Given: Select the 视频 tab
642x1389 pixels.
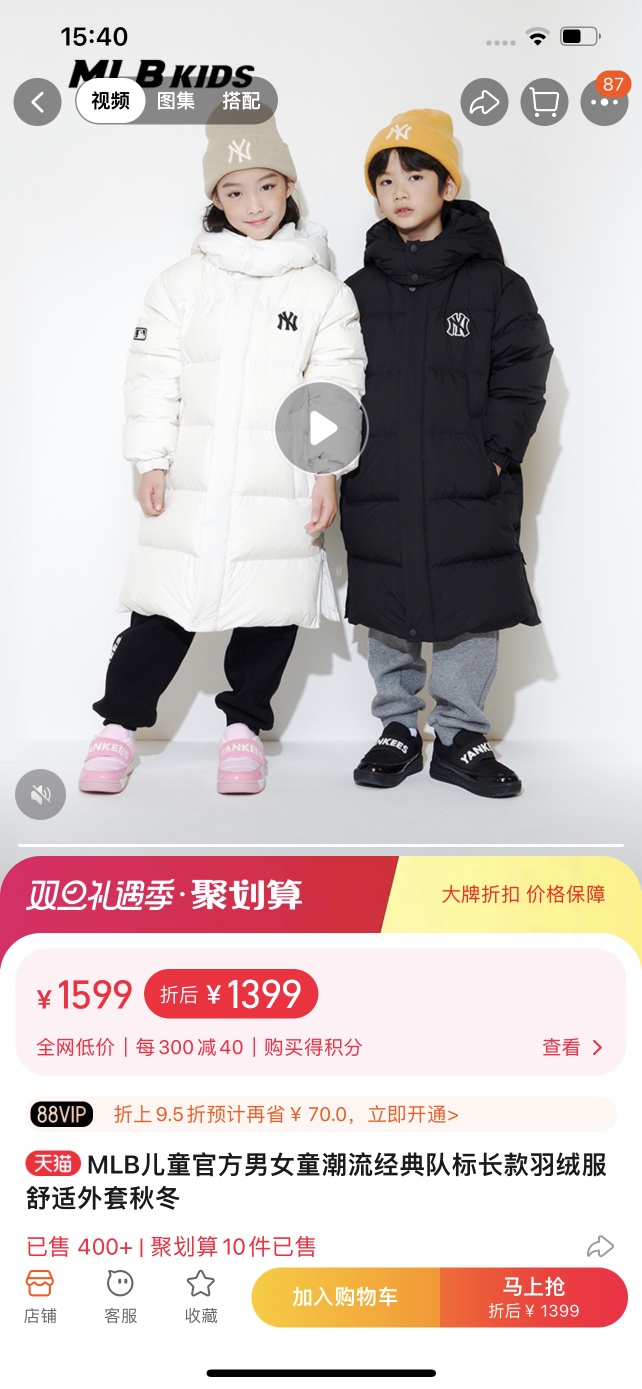Looking at the screenshot, I should pyautogui.click(x=110, y=101).
